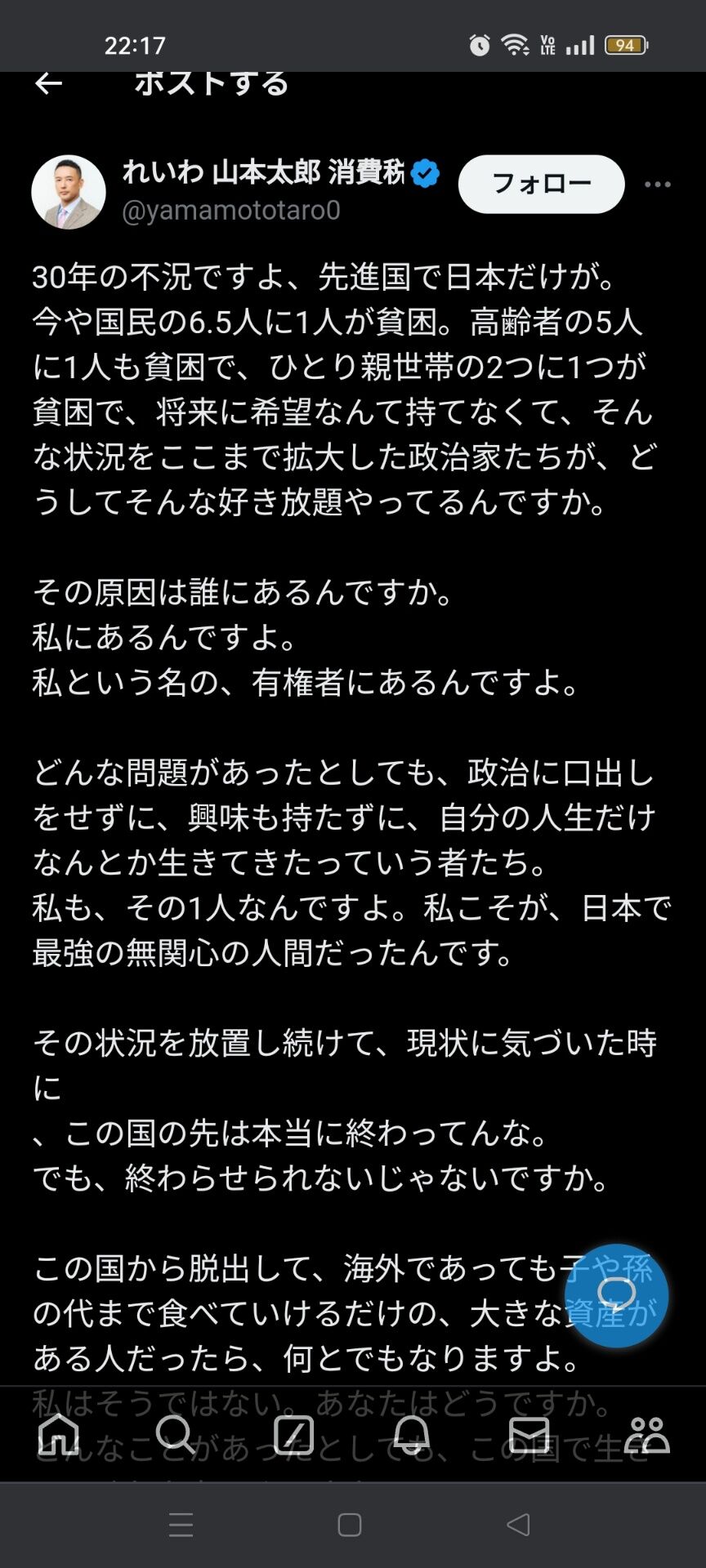Open the Search tab

point(176,1434)
